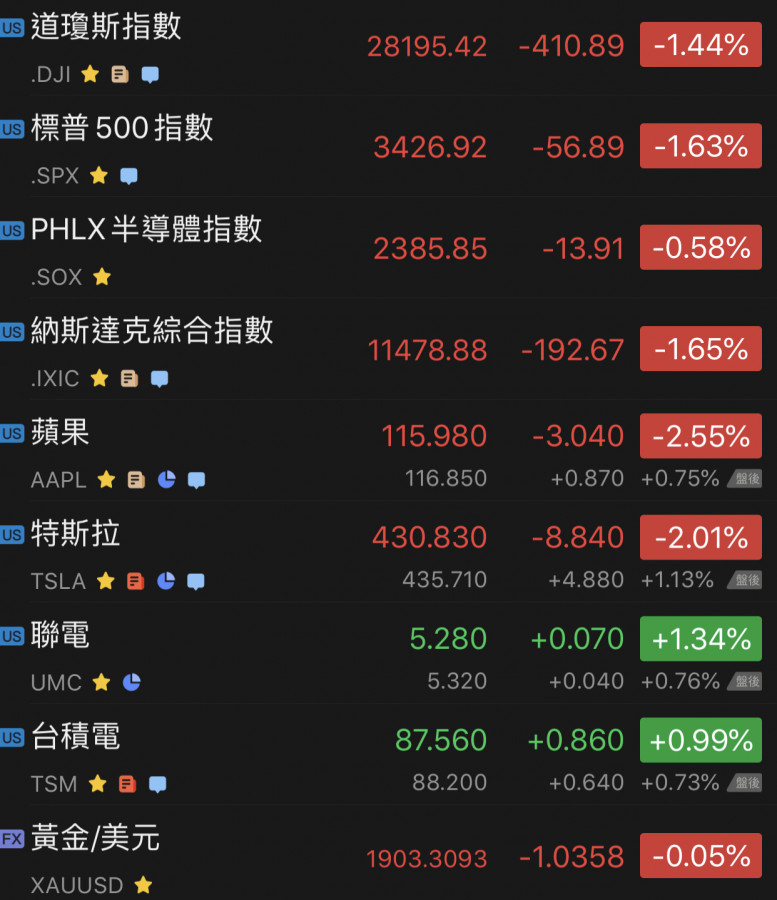Toggle the -2.55% change badge for 蘋果

(700, 436)
